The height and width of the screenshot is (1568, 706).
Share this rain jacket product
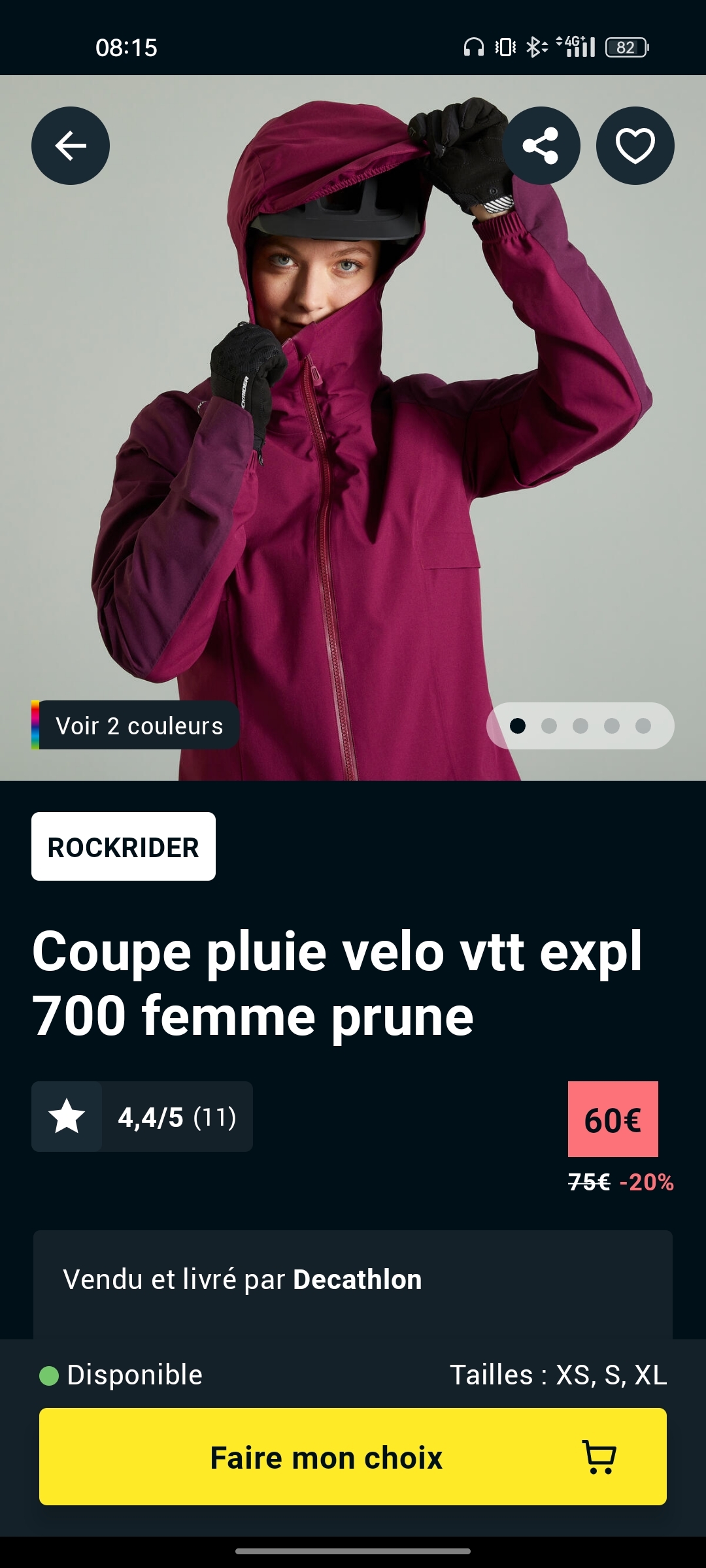pyautogui.click(x=541, y=145)
